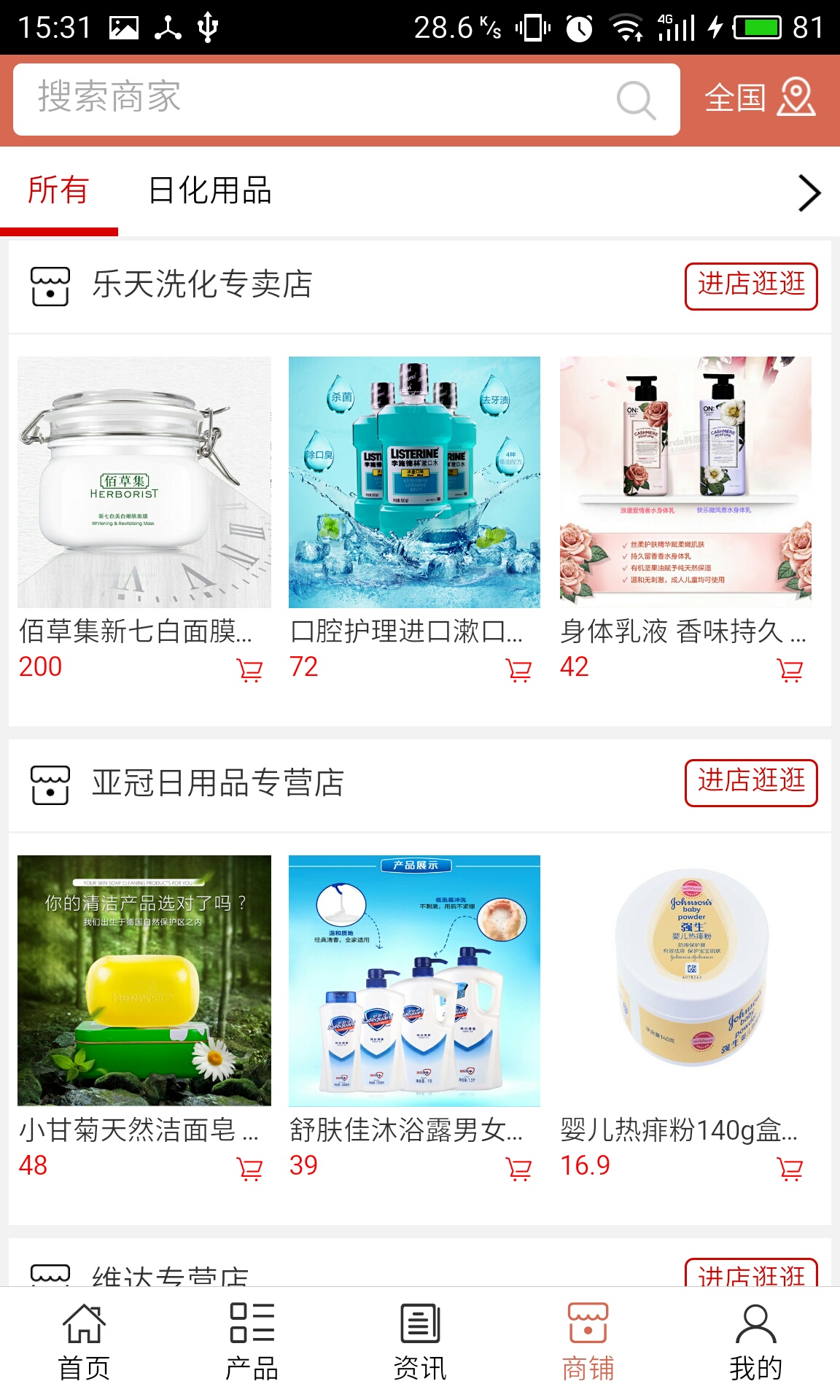Select the 所有 category tab
Image resolution: width=840 pixels, height=1400 pixels.
coord(58,191)
